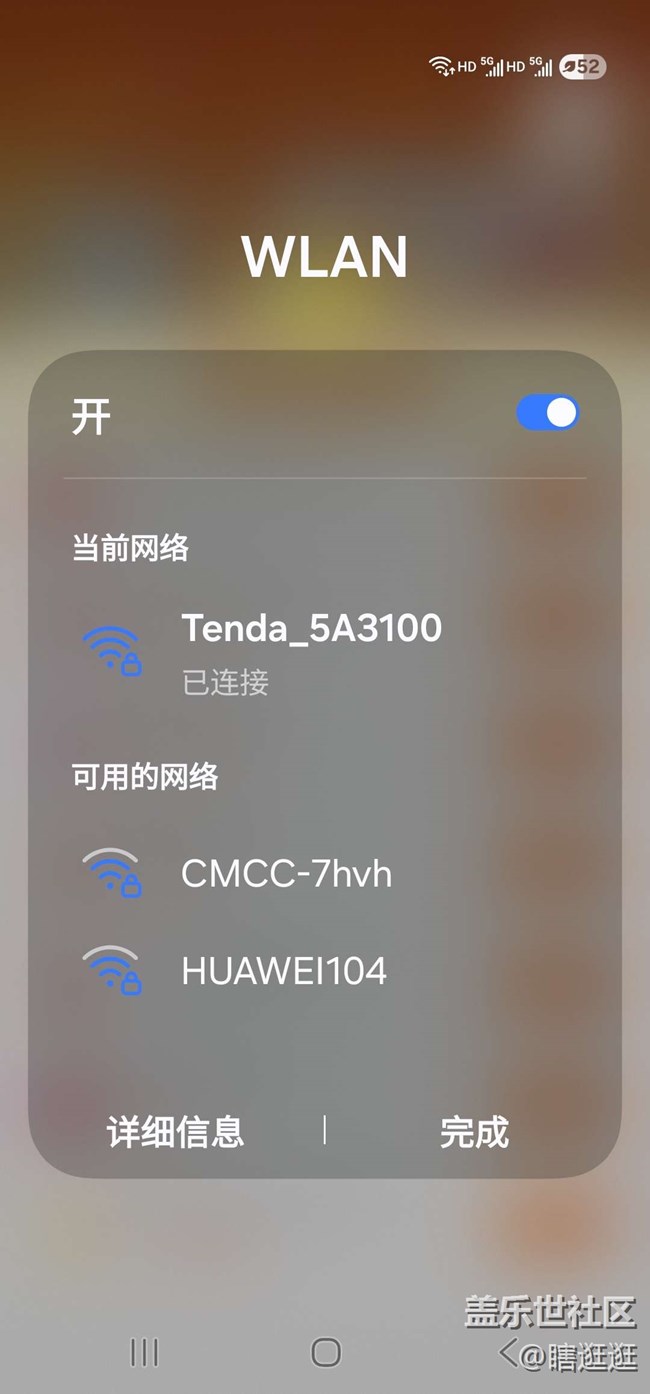Open the recent apps view

click(x=145, y=1352)
